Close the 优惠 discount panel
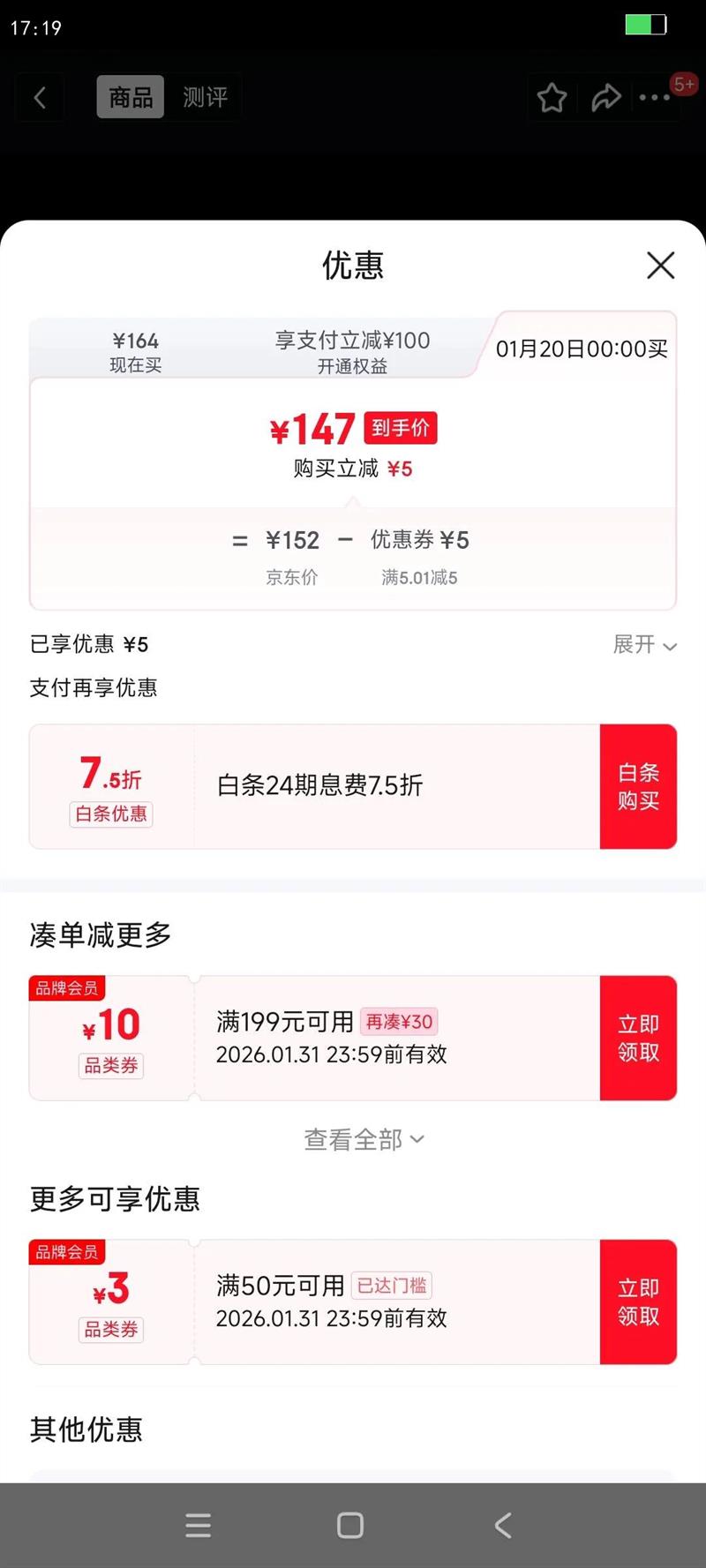 [x=660, y=265]
